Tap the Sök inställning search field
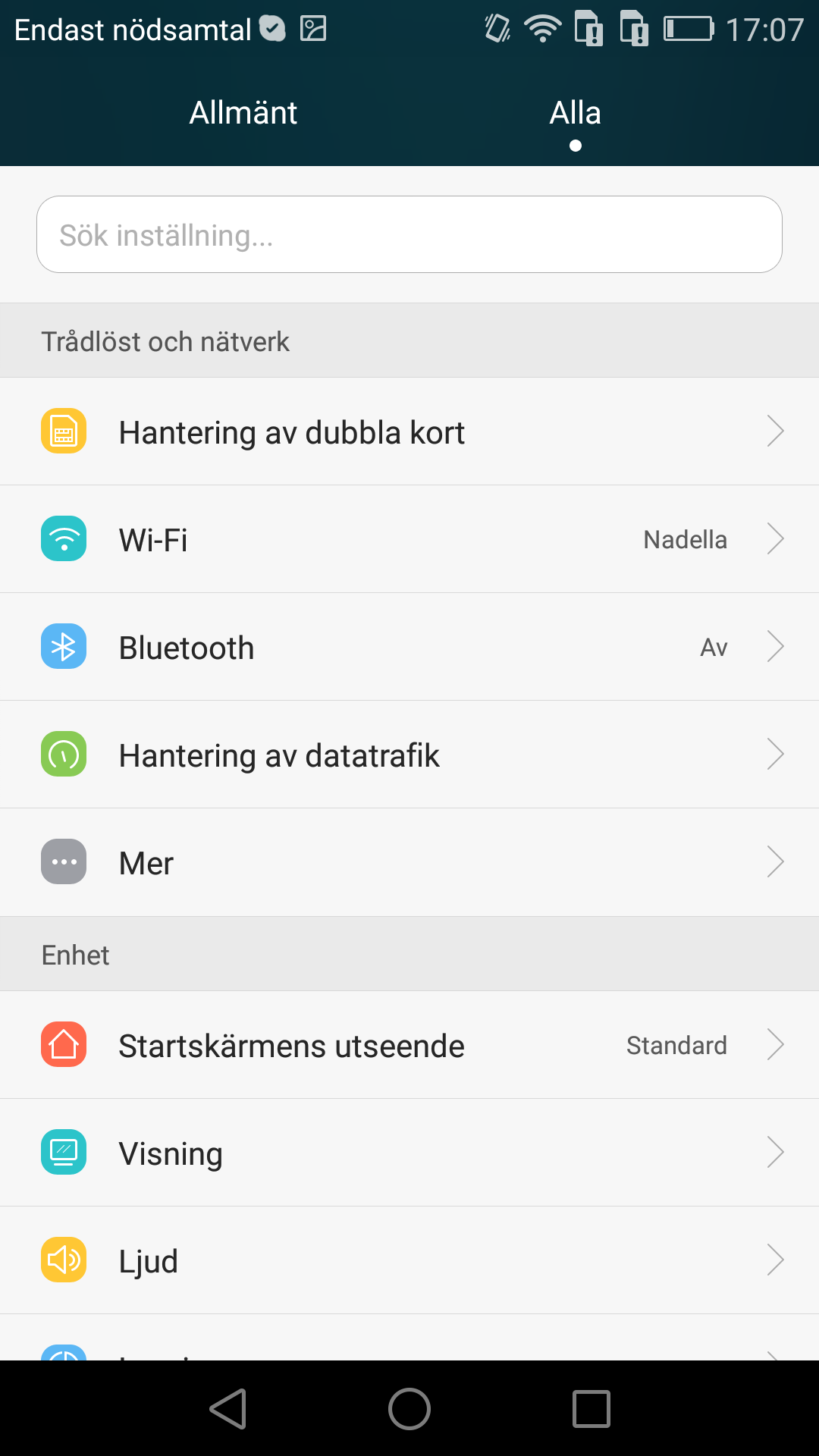The height and width of the screenshot is (1456, 819). point(409,234)
